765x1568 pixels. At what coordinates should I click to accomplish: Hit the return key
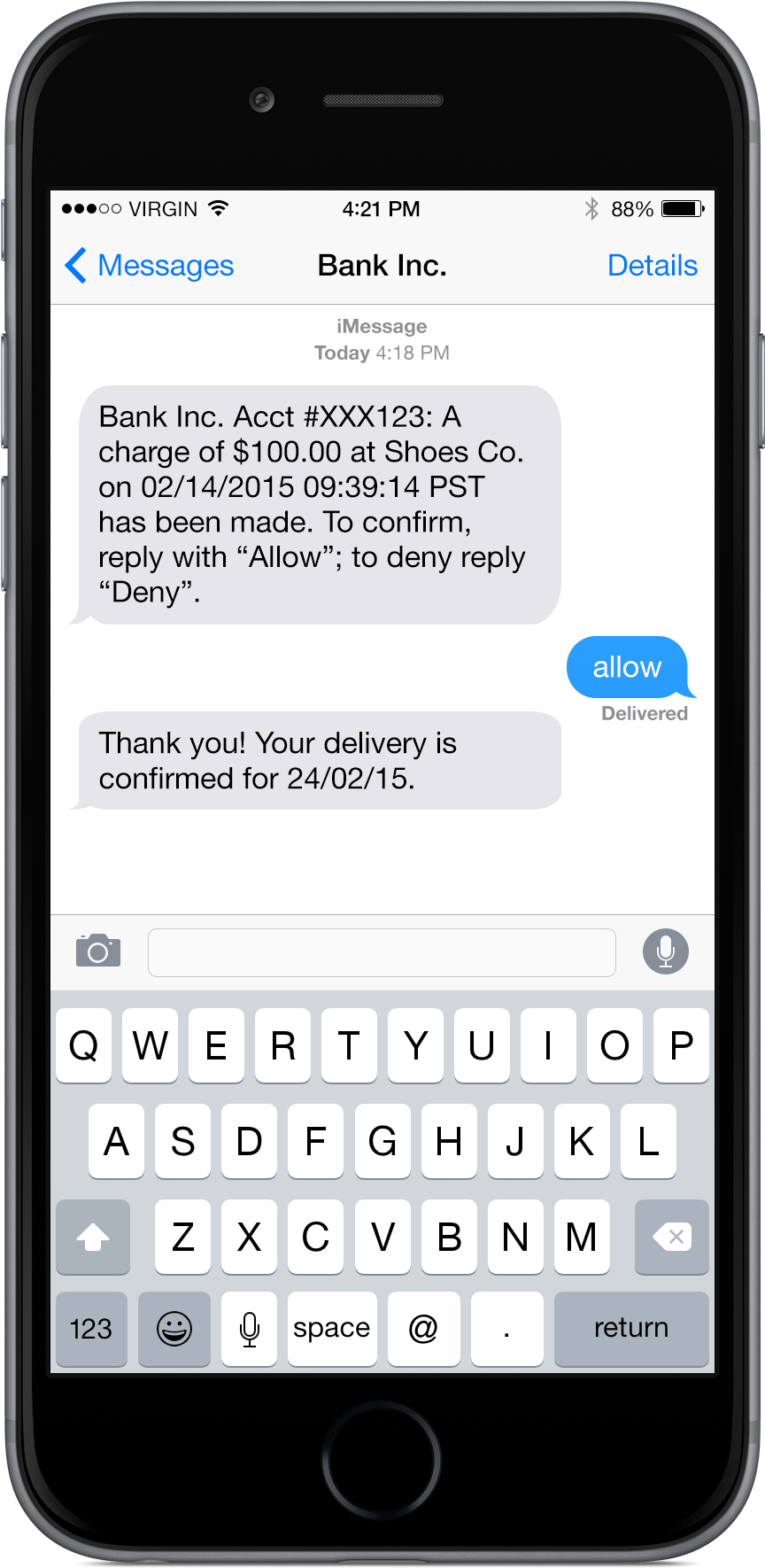630,1328
